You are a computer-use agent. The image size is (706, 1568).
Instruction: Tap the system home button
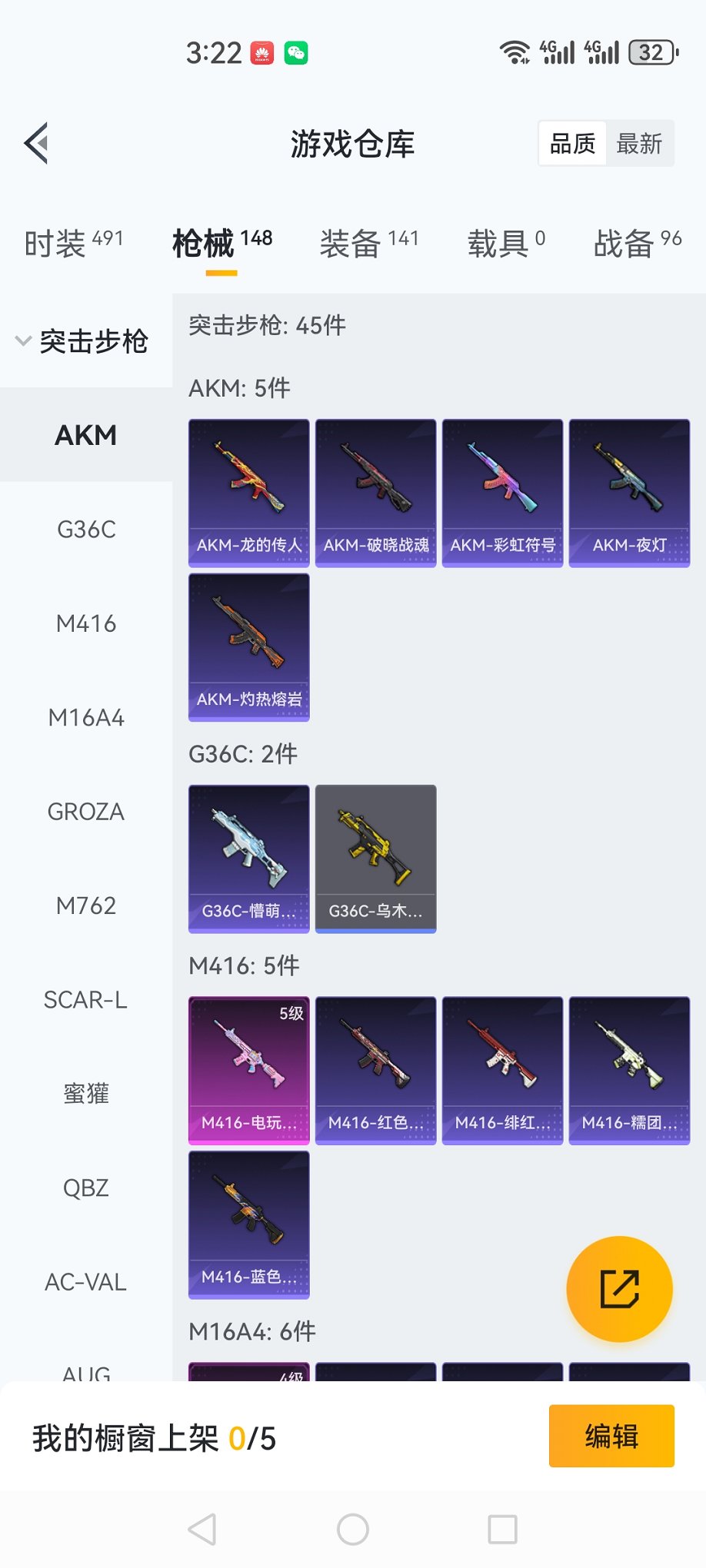[x=353, y=1530]
